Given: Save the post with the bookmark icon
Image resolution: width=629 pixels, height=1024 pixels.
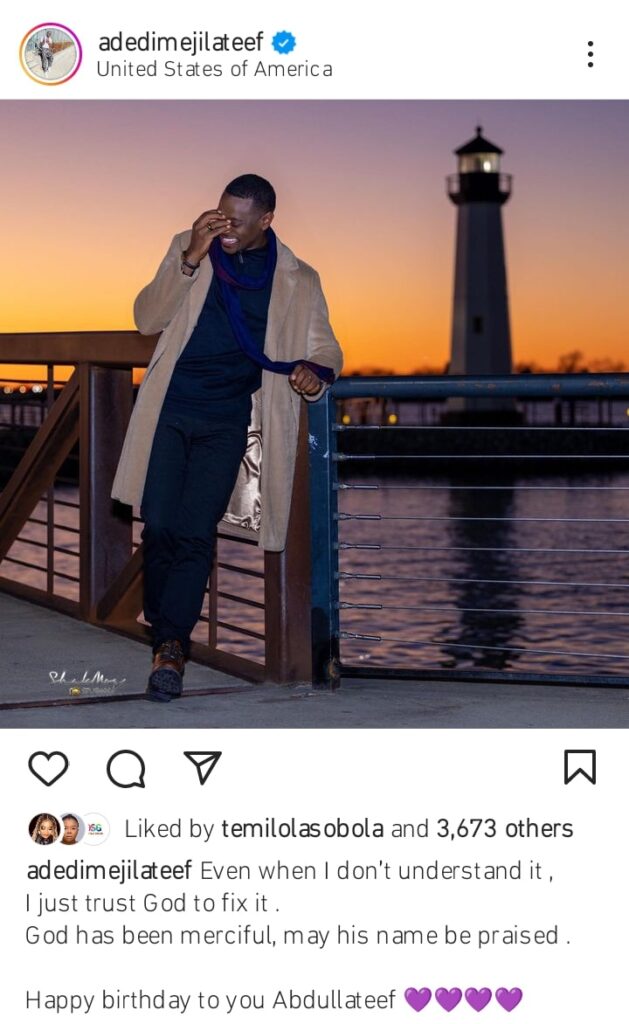Looking at the screenshot, I should tap(579, 767).
